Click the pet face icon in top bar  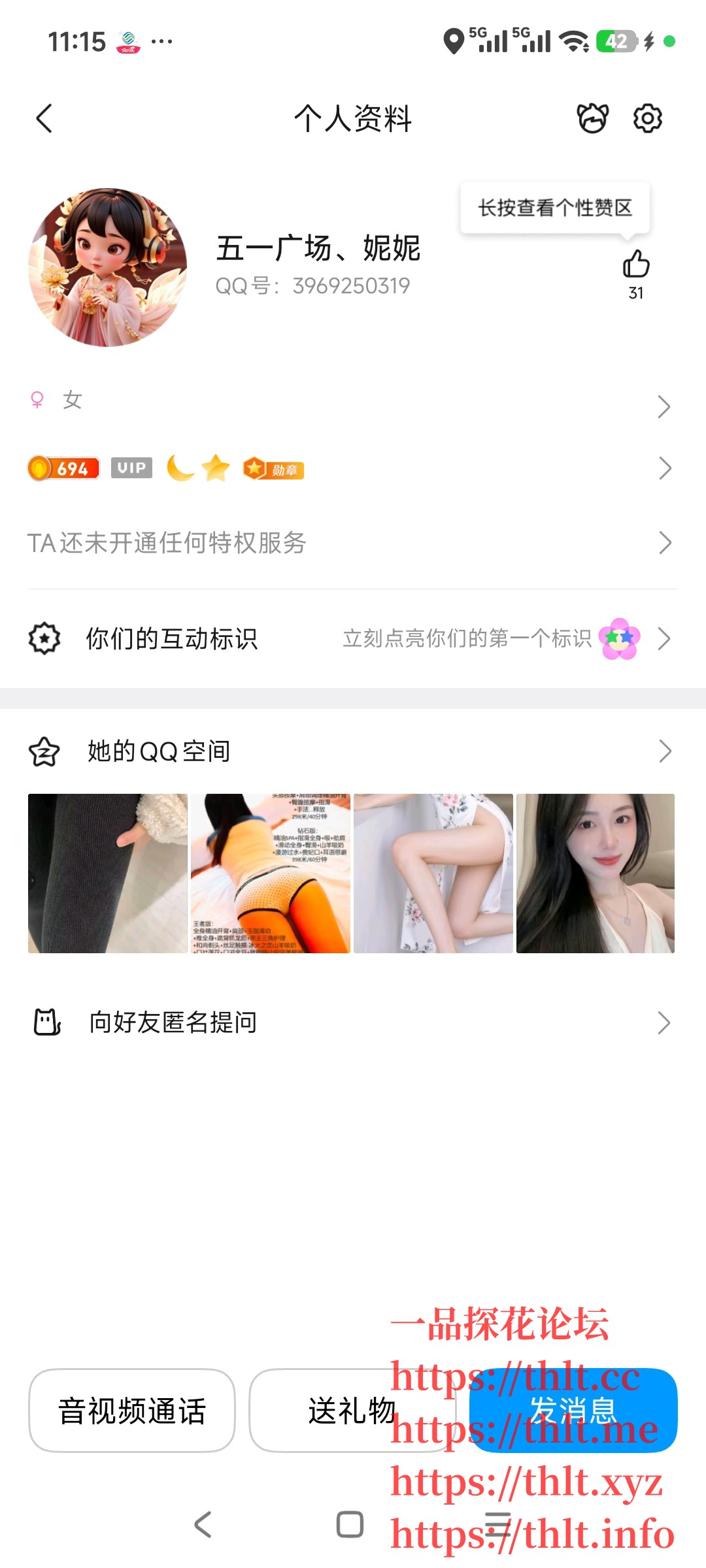click(x=592, y=119)
